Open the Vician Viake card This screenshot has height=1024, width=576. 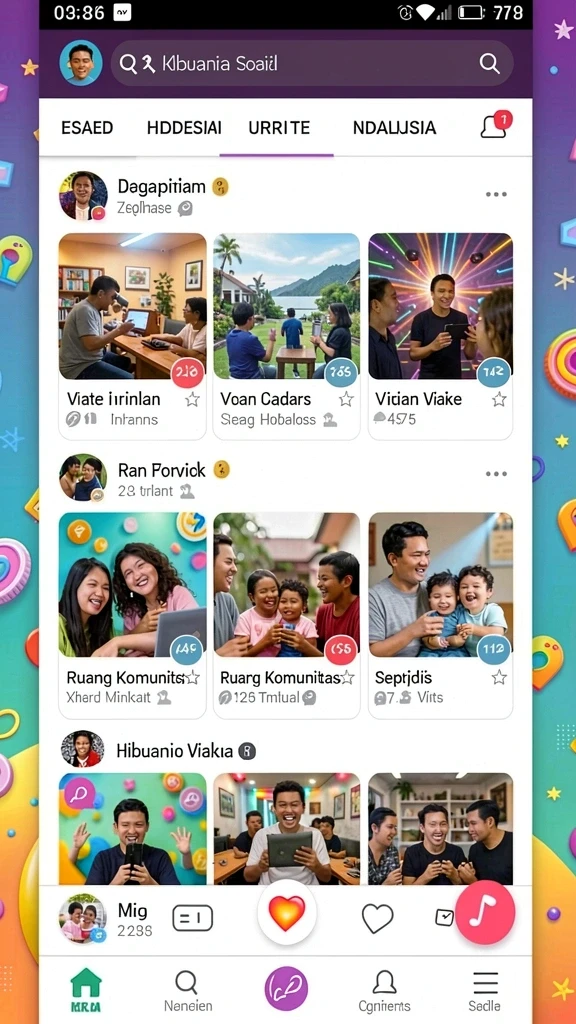click(x=440, y=336)
